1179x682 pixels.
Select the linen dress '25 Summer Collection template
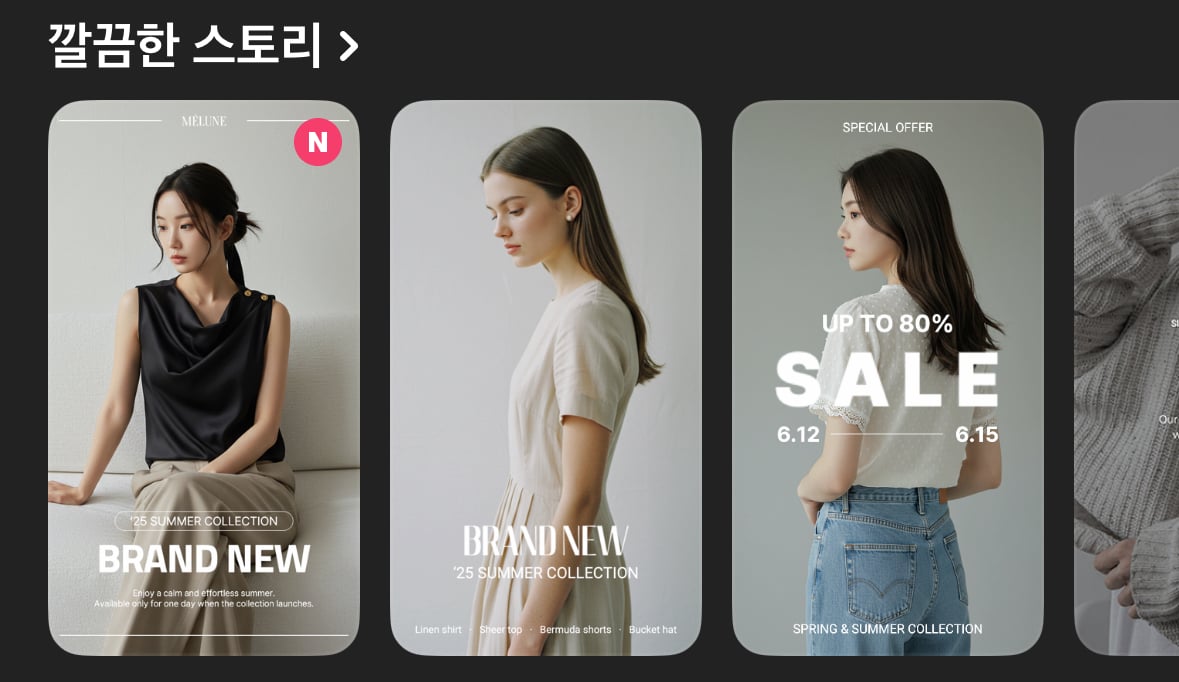pos(545,378)
